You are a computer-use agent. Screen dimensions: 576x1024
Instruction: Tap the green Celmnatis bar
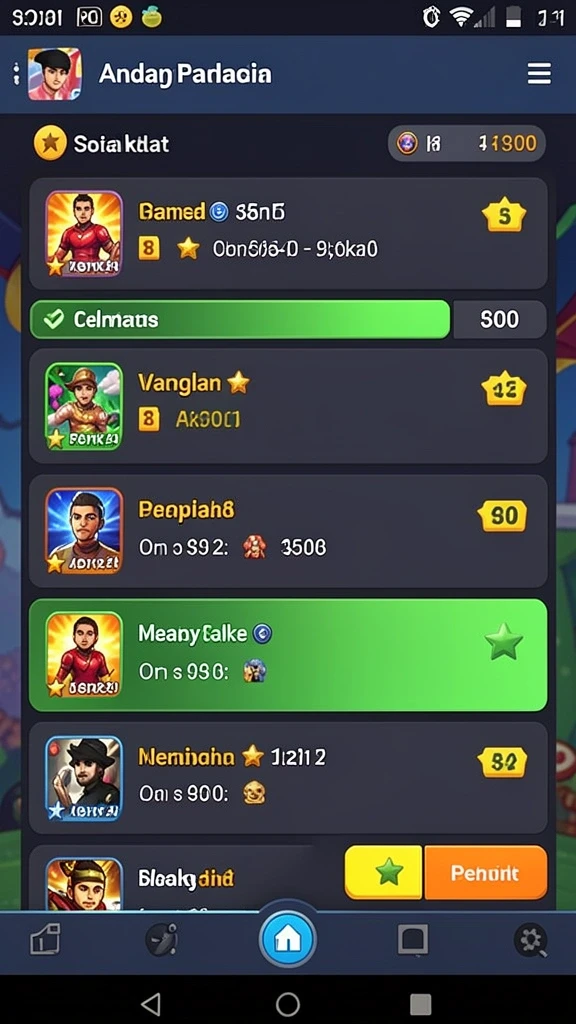coord(240,319)
